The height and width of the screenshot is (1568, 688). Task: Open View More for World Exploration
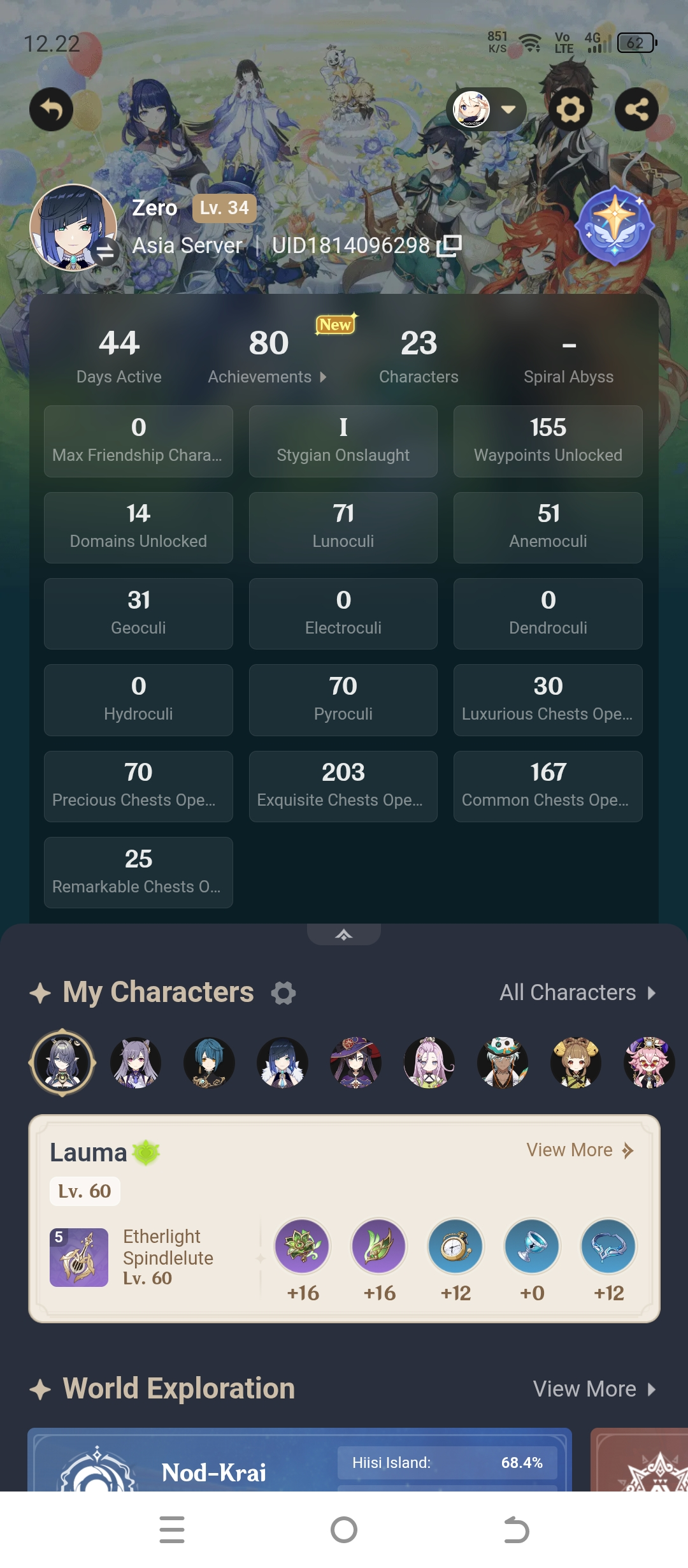point(593,1389)
